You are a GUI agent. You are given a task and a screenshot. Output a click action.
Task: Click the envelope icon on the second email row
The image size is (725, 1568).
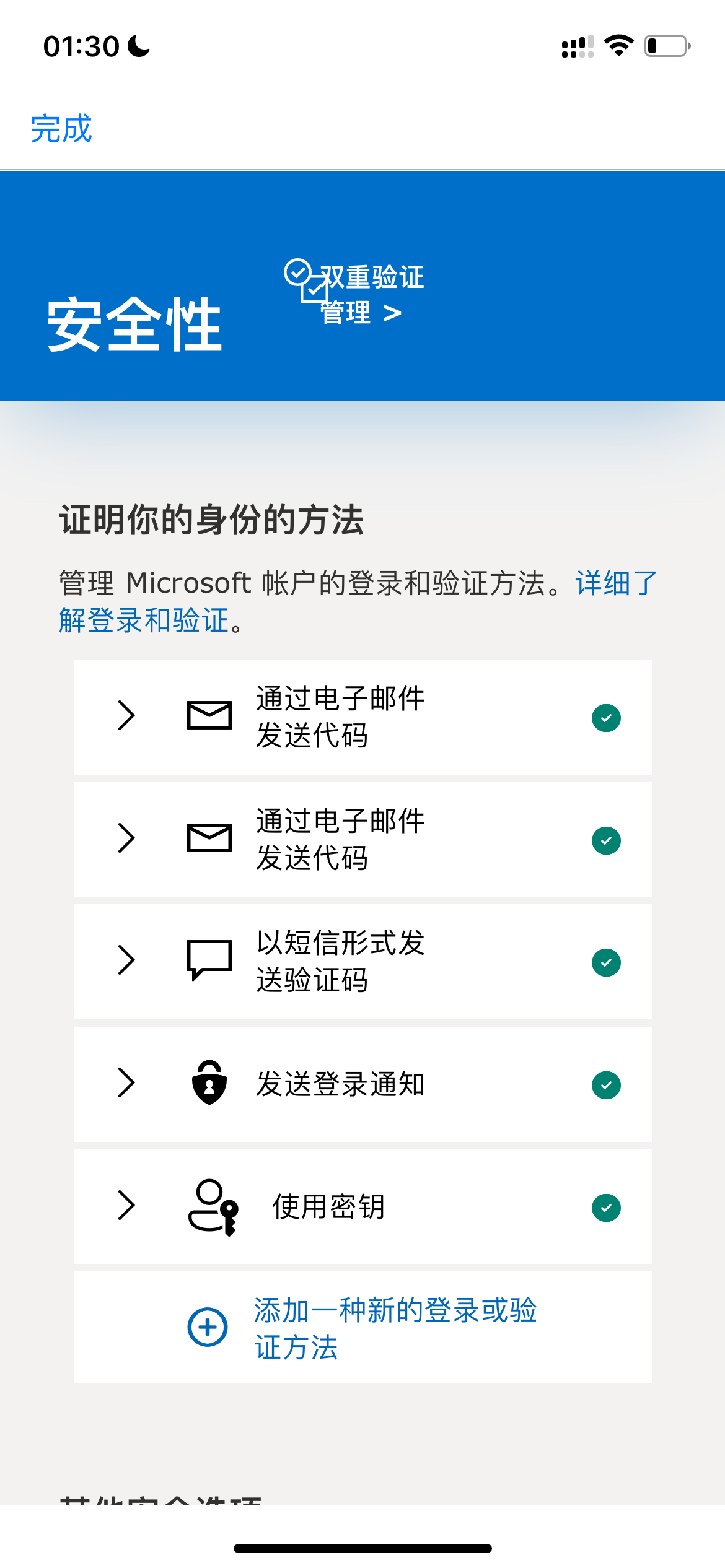click(x=209, y=838)
